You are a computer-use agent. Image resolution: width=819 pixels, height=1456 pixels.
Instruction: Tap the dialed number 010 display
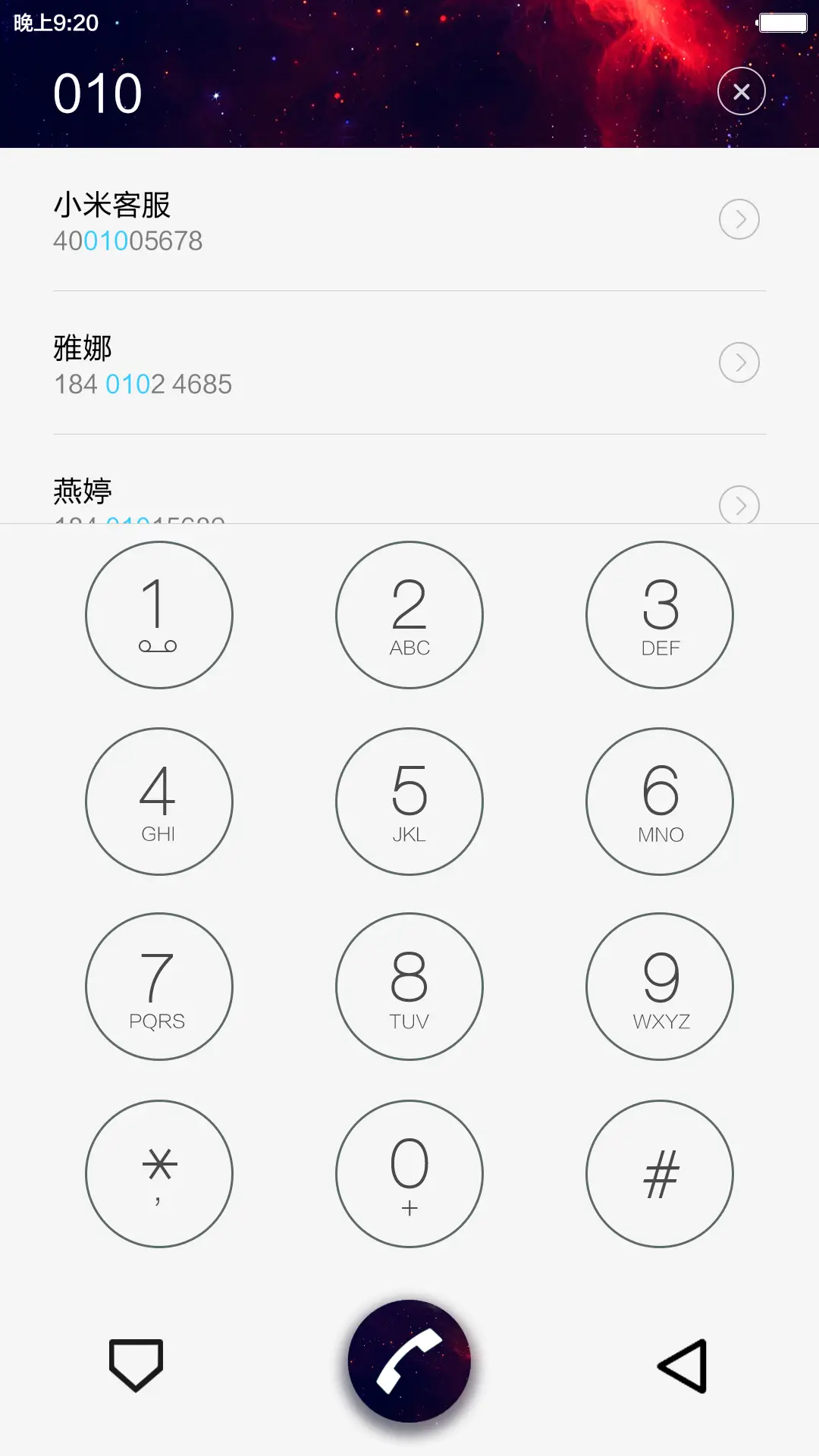click(x=97, y=91)
